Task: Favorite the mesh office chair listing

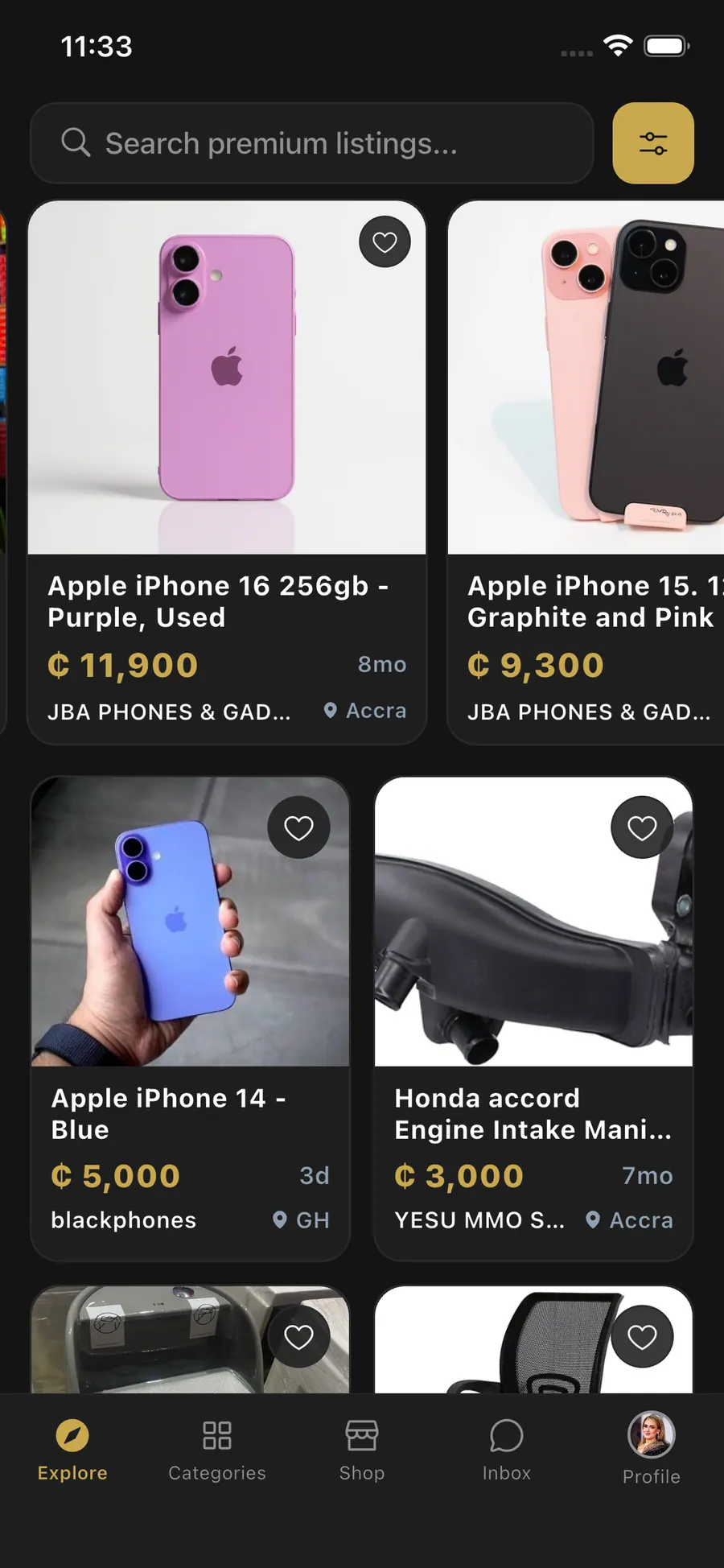Action: point(642,1337)
